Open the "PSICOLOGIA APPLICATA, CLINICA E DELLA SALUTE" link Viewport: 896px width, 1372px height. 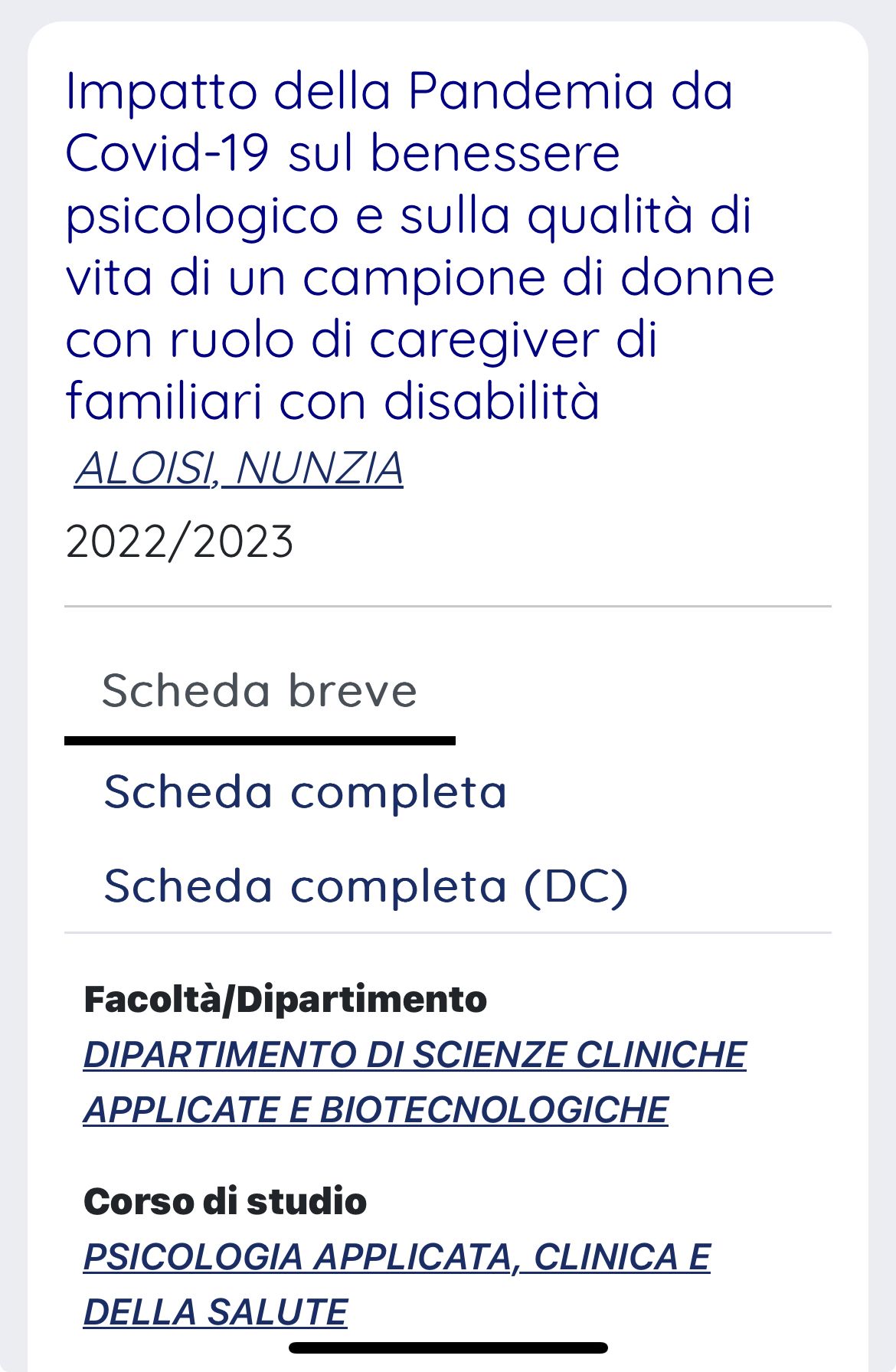click(398, 1256)
